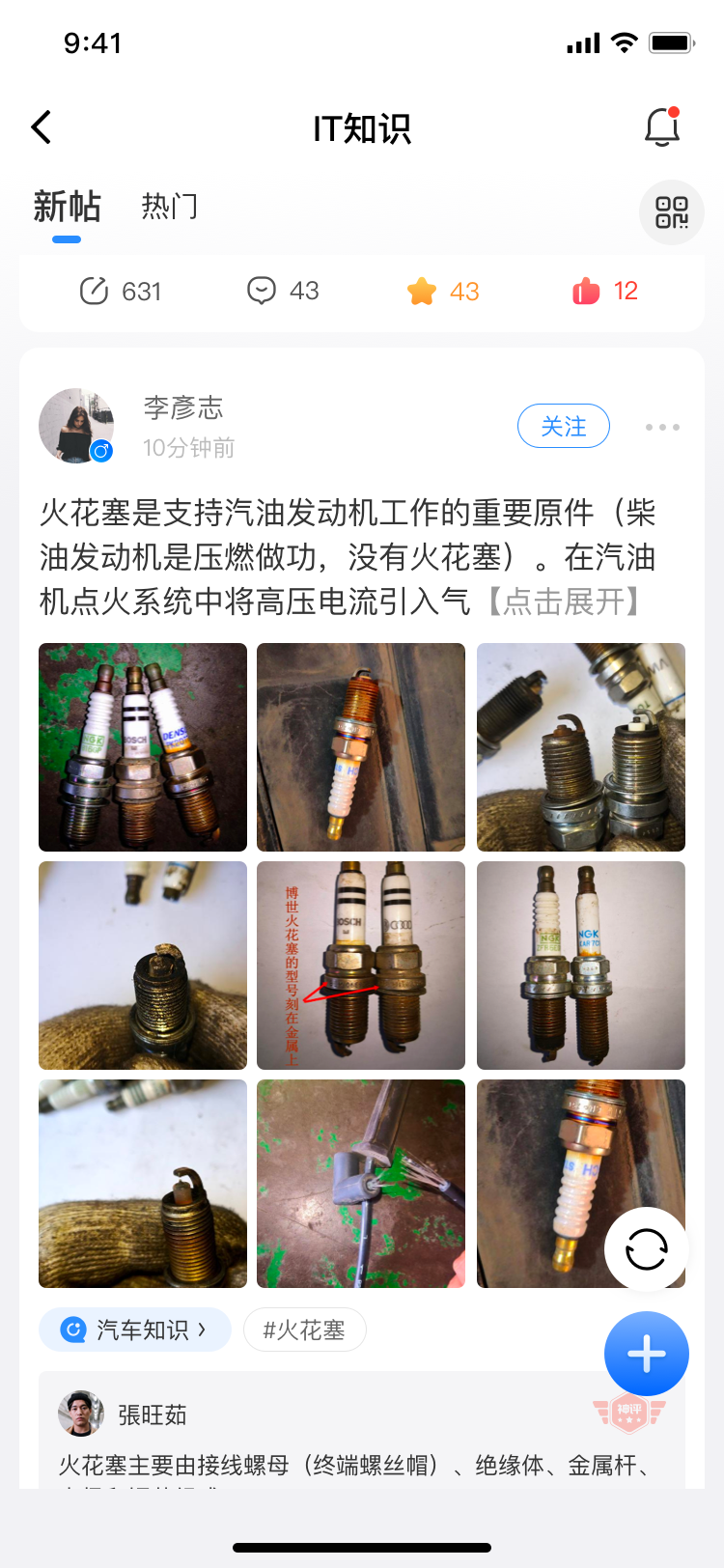This screenshot has width=724, height=1568.
Task: Open 李彦志's profile avatar
Action: click(76, 426)
